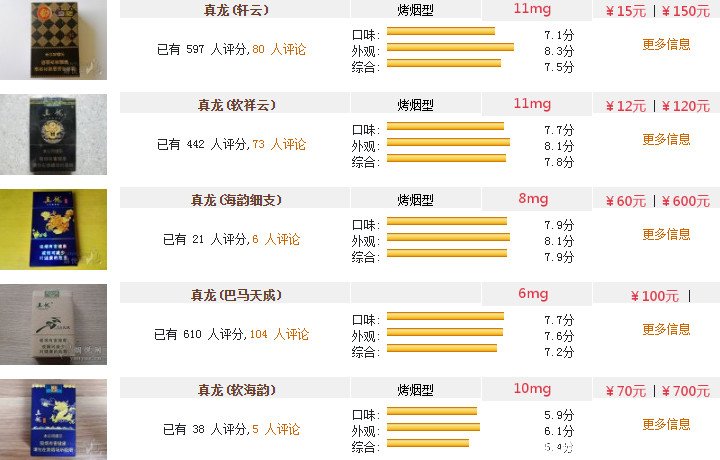Image resolution: width=720 pixels, height=460 pixels.
Task: Open the 真龙(软海韵) product title
Action: (x=236, y=390)
